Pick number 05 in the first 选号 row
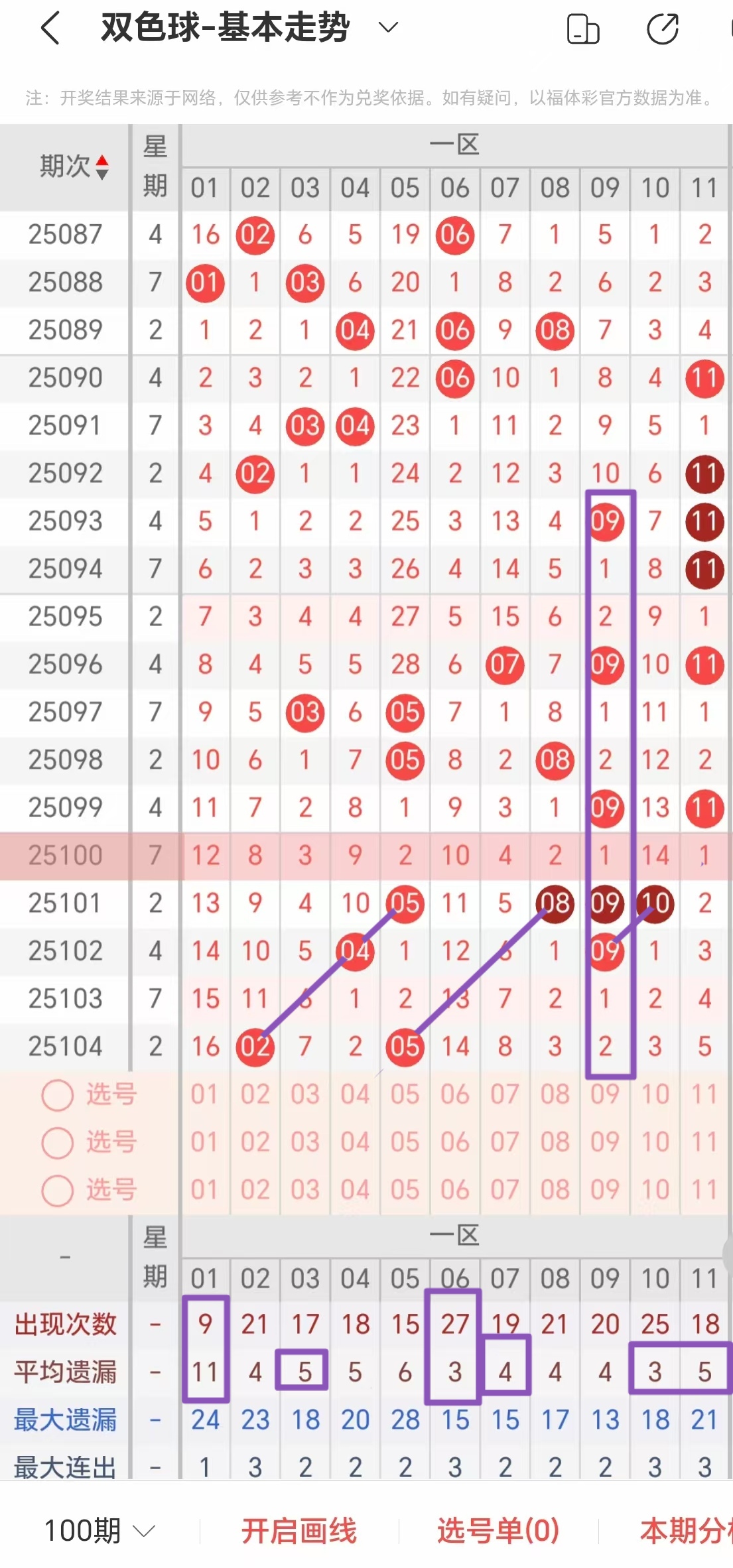Viewport: 733px width, 1568px height. point(405,1095)
